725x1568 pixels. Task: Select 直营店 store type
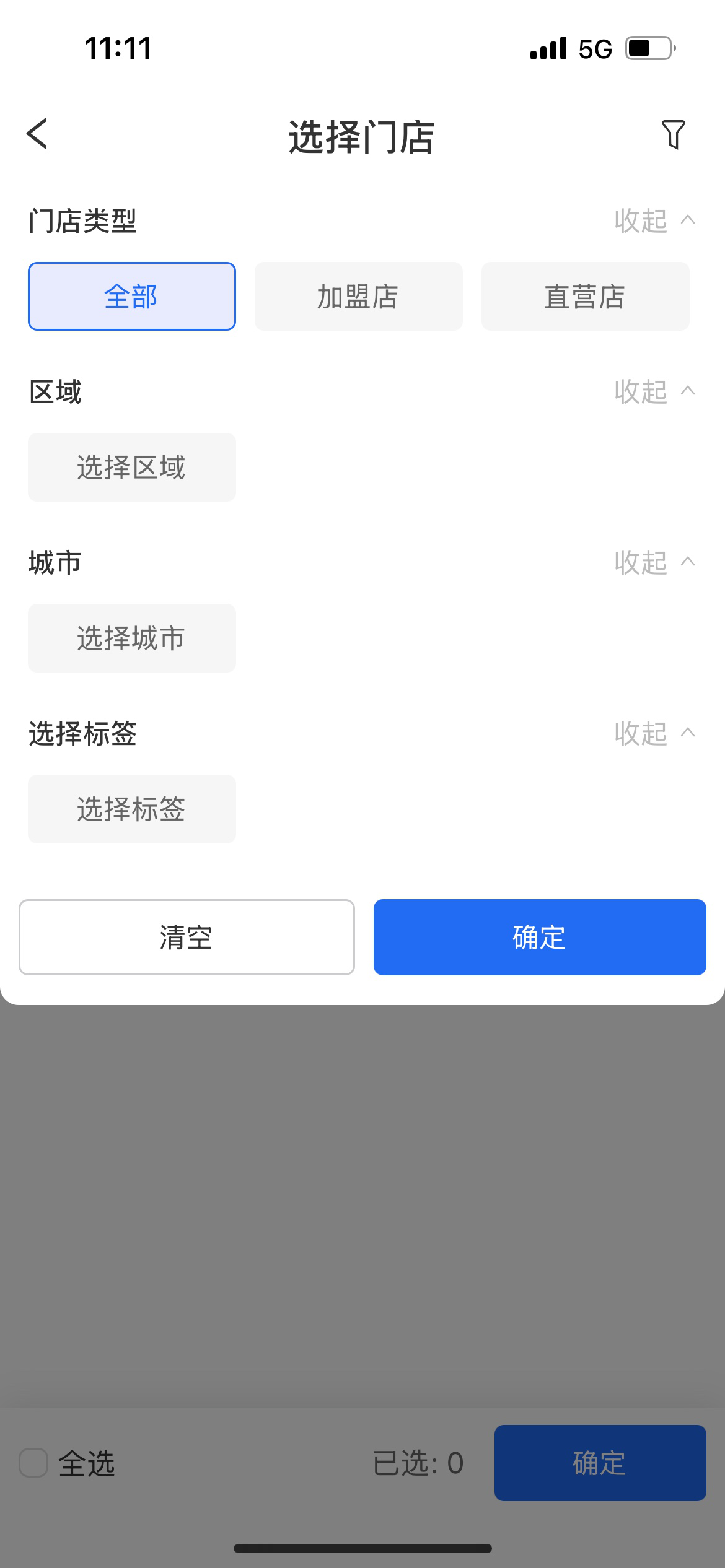pyautogui.click(x=585, y=297)
